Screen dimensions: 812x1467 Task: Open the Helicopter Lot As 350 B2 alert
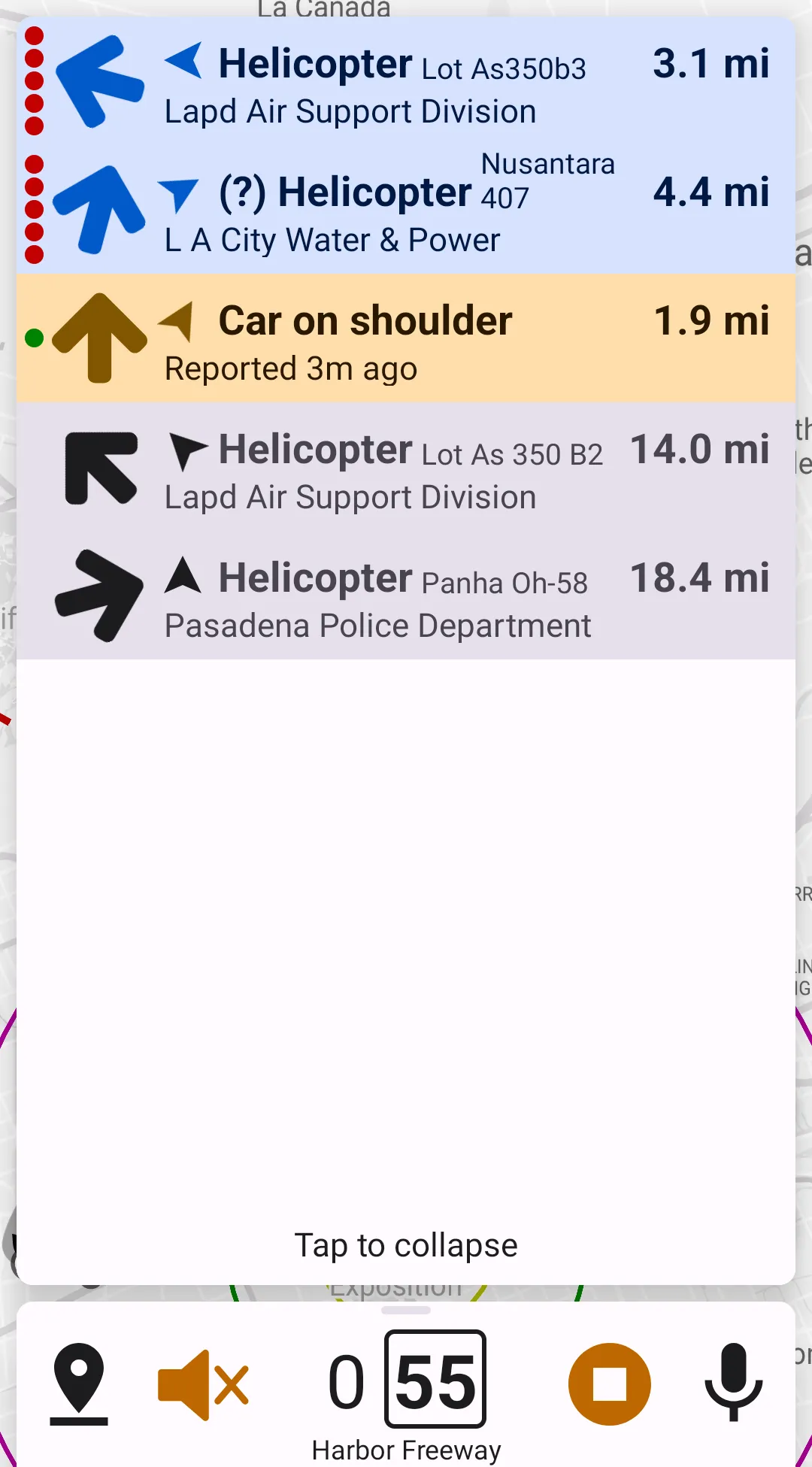click(x=406, y=468)
